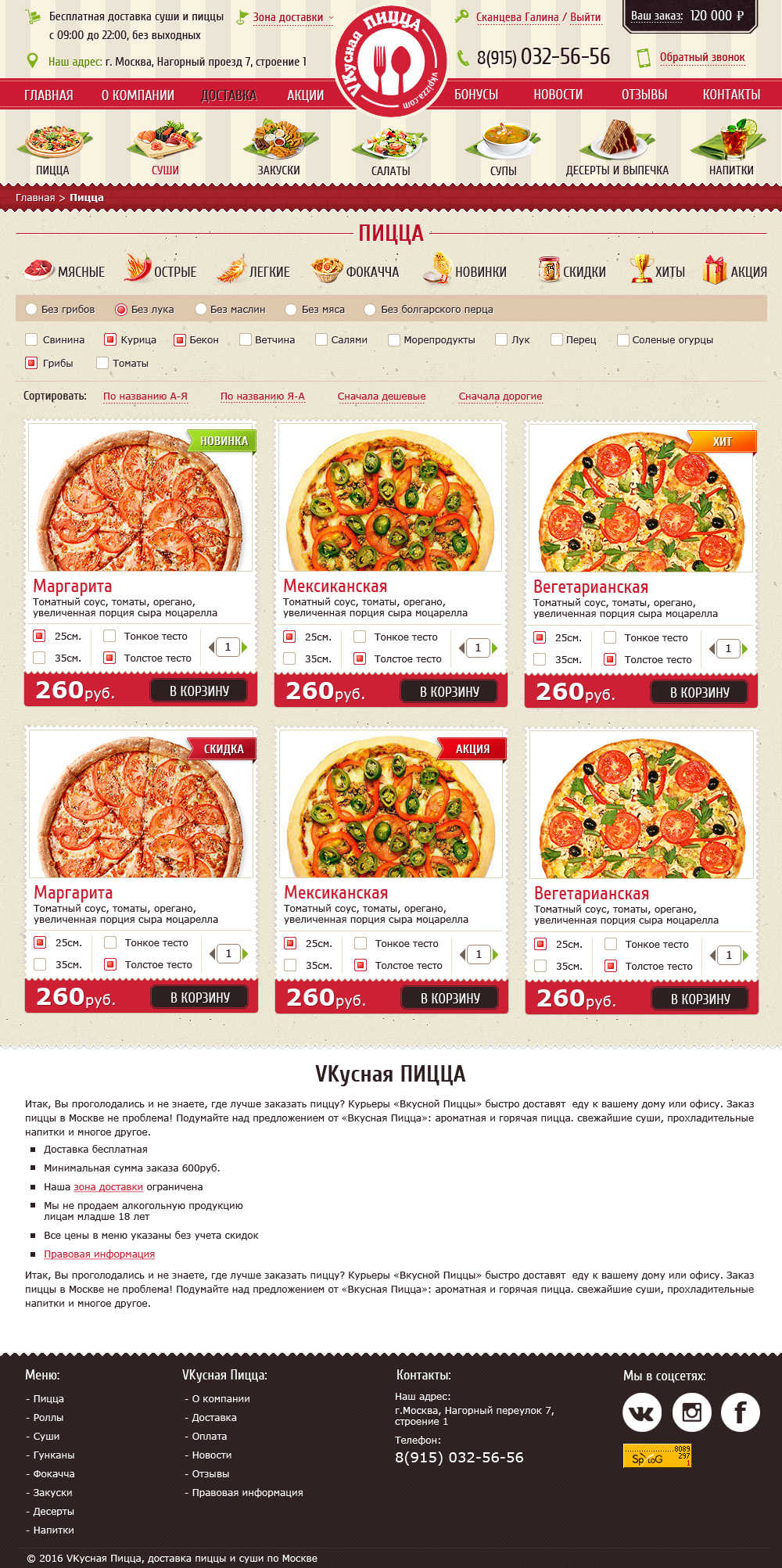
Task: Show the ХИТЫ pizzas
Action: click(x=658, y=270)
